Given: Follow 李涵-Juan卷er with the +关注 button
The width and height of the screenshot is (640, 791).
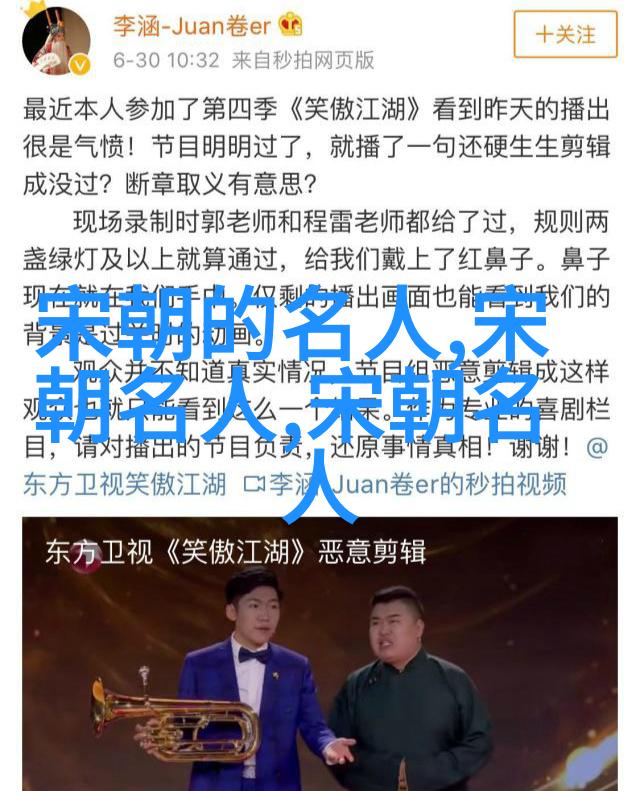Looking at the screenshot, I should click(x=567, y=34).
